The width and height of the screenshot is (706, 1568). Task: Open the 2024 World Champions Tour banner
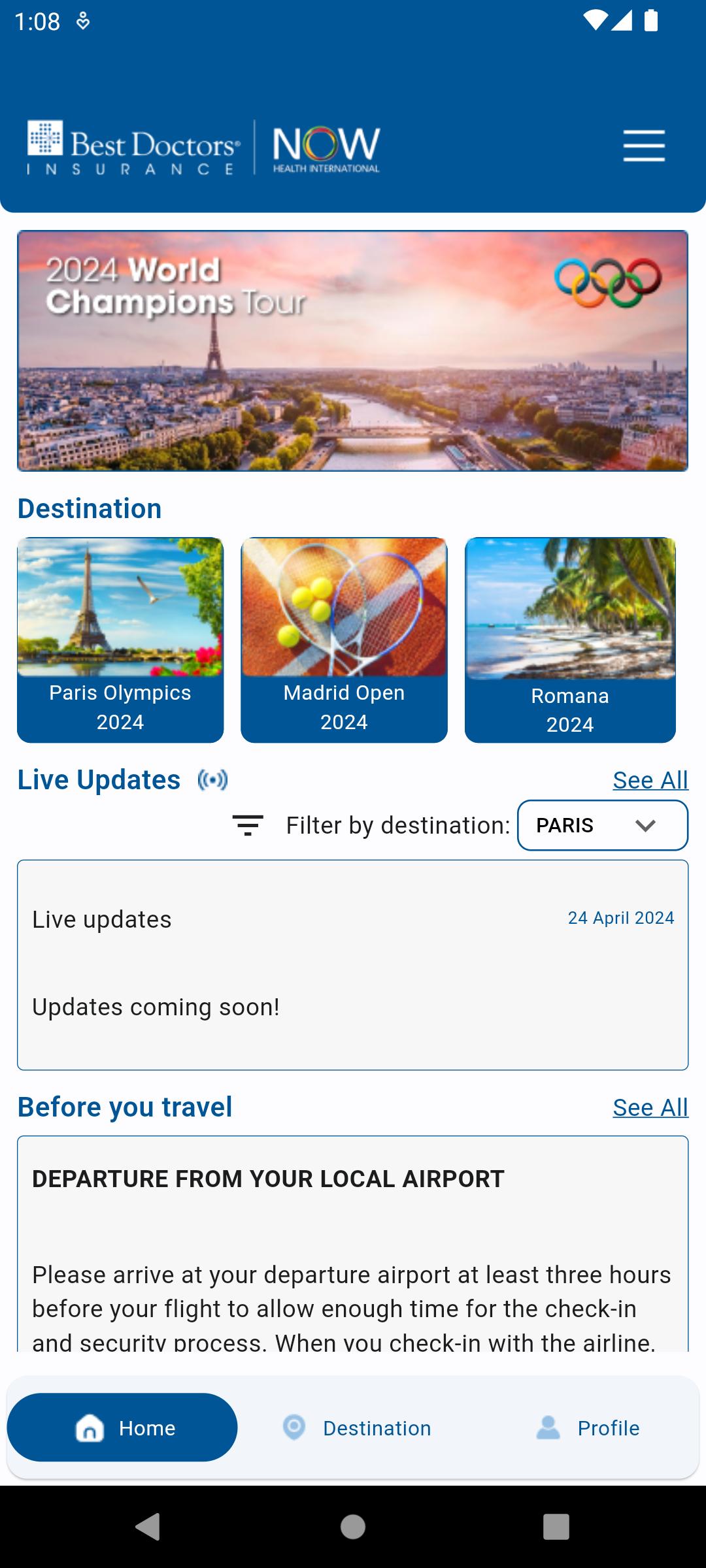[x=353, y=350]
